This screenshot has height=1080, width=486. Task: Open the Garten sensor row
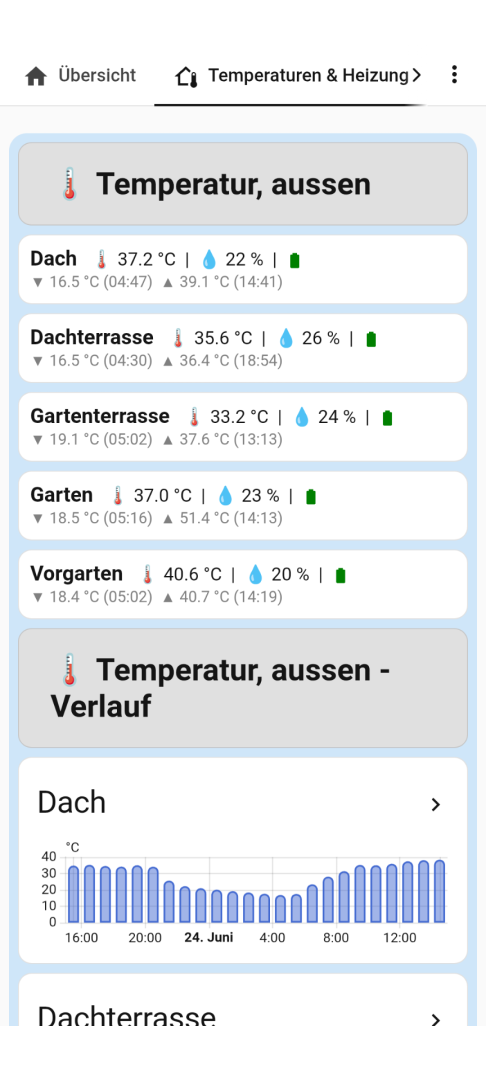(x=242, y=505)
